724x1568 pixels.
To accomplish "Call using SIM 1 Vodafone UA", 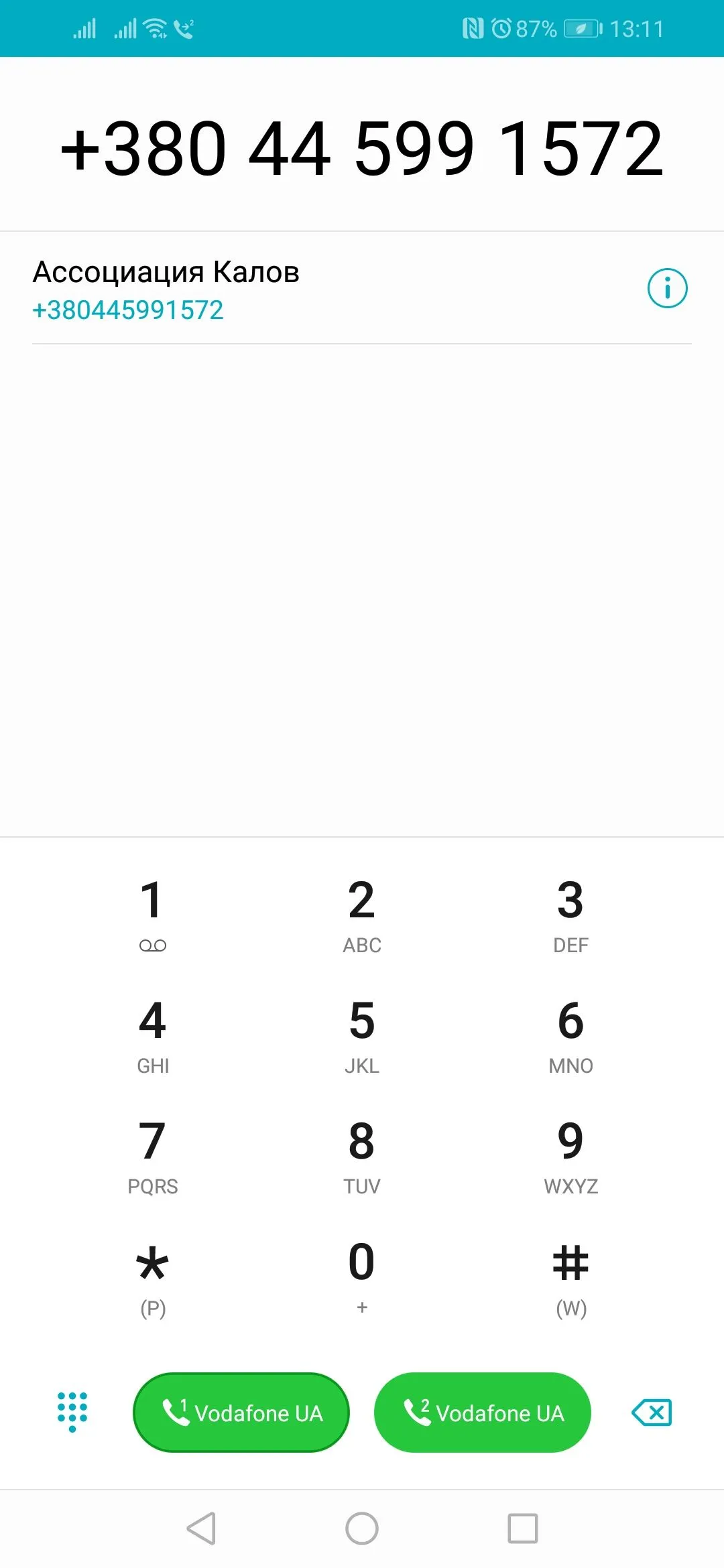I will click(241, 1413).
